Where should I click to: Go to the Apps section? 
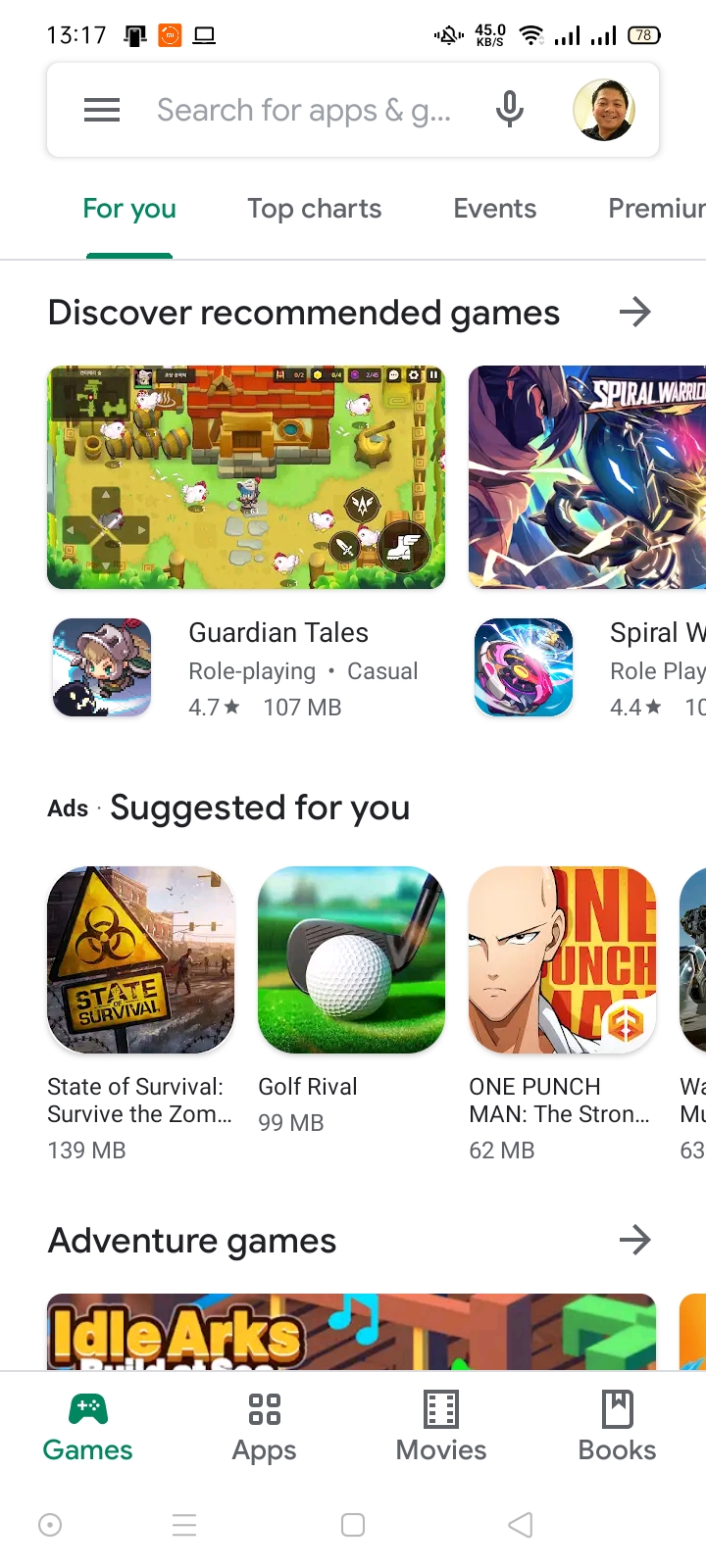tap(264, 1427)
